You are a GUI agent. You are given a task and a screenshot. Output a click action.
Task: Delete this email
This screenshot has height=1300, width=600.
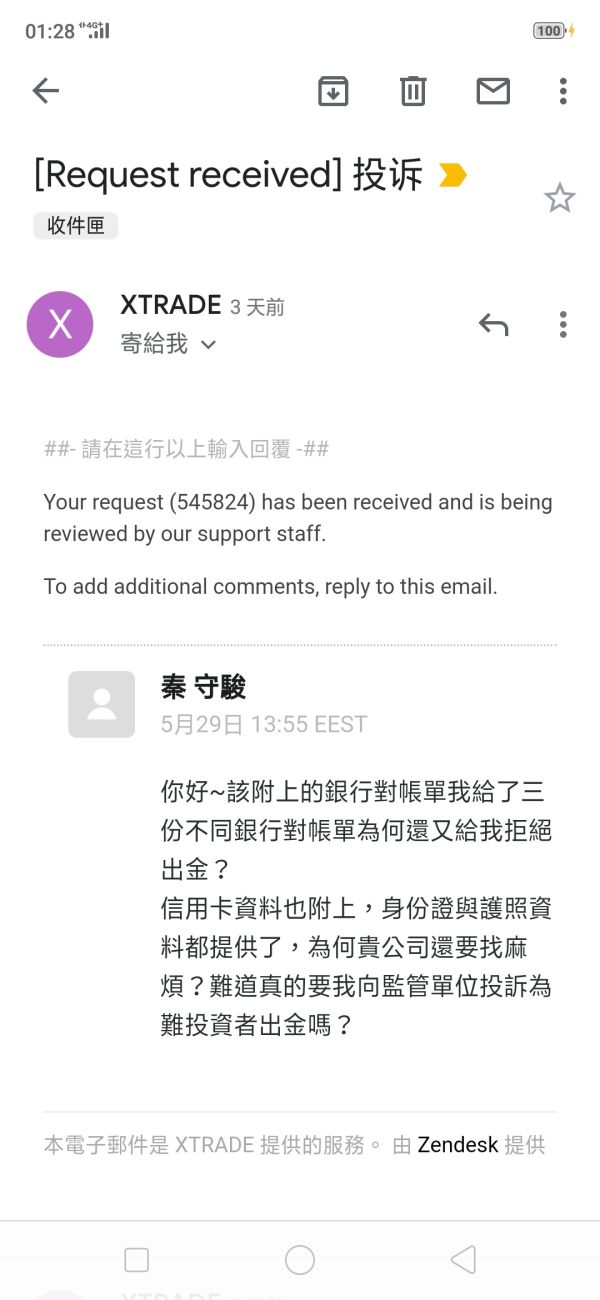click(413, 91)
